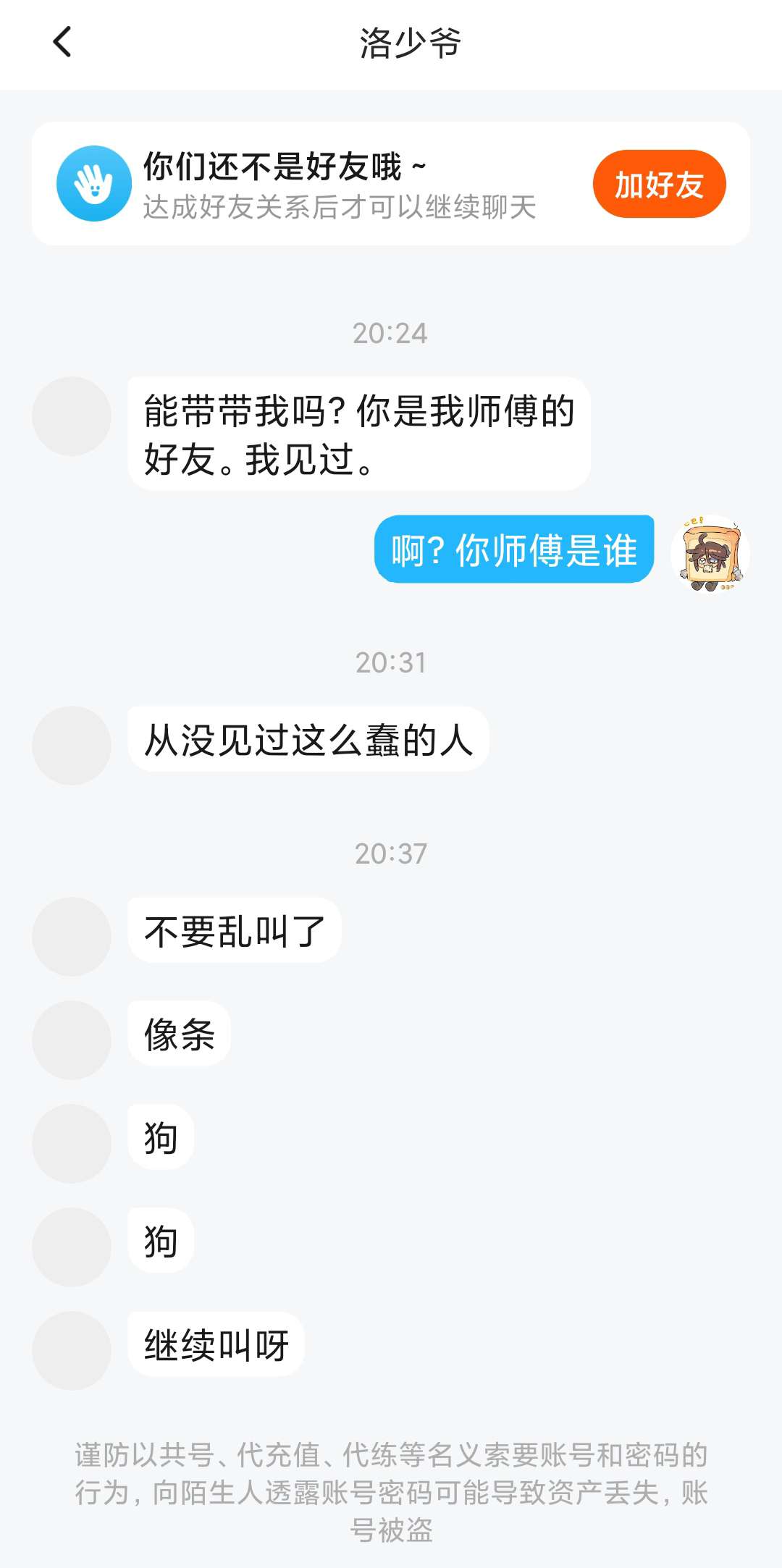Open my own avatar next to 啊？你师傅是谁
The width and height of the screenshot is (782, 1568).
pyautogui.click(x=710, y=554)
